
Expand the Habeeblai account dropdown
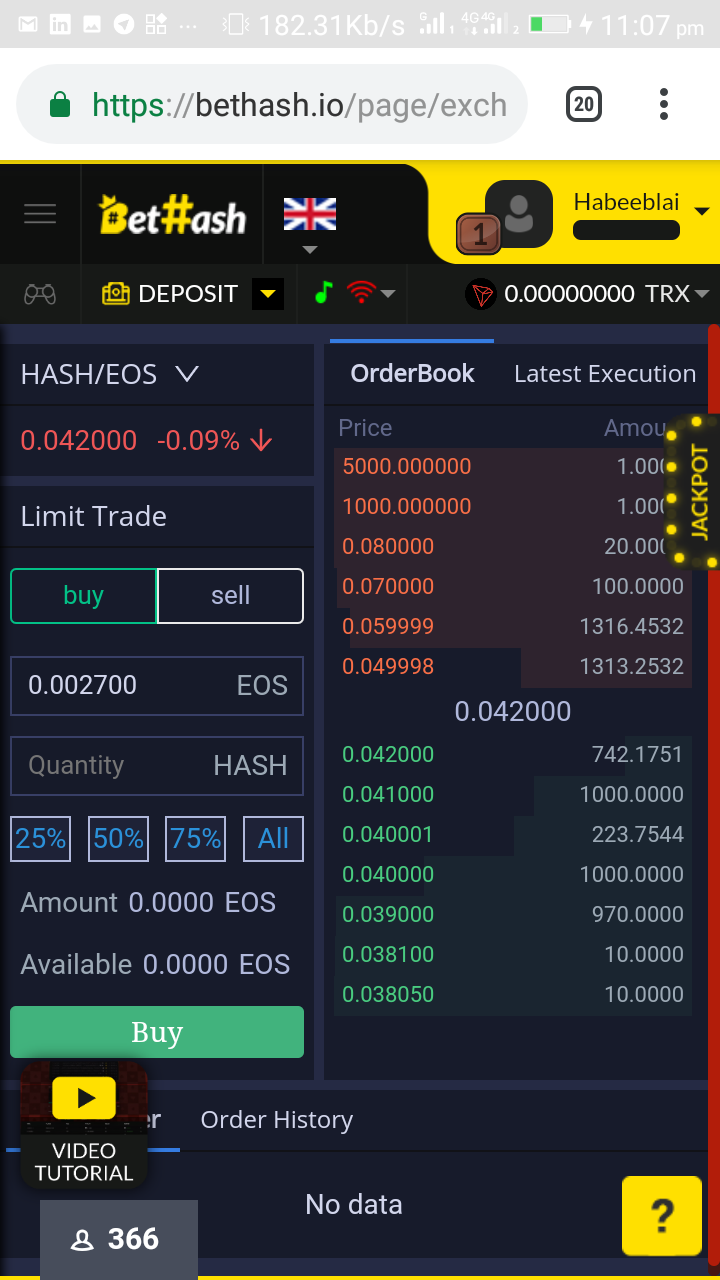pos(701,211)
